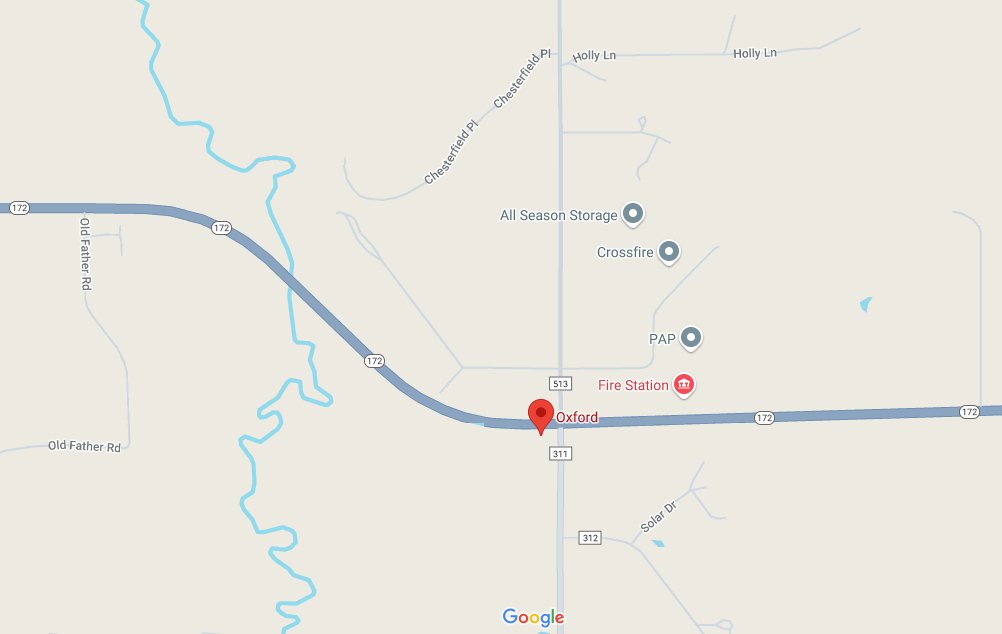Open the PAP place marker
Screen dimensions: 1002x634
point(690,339)
